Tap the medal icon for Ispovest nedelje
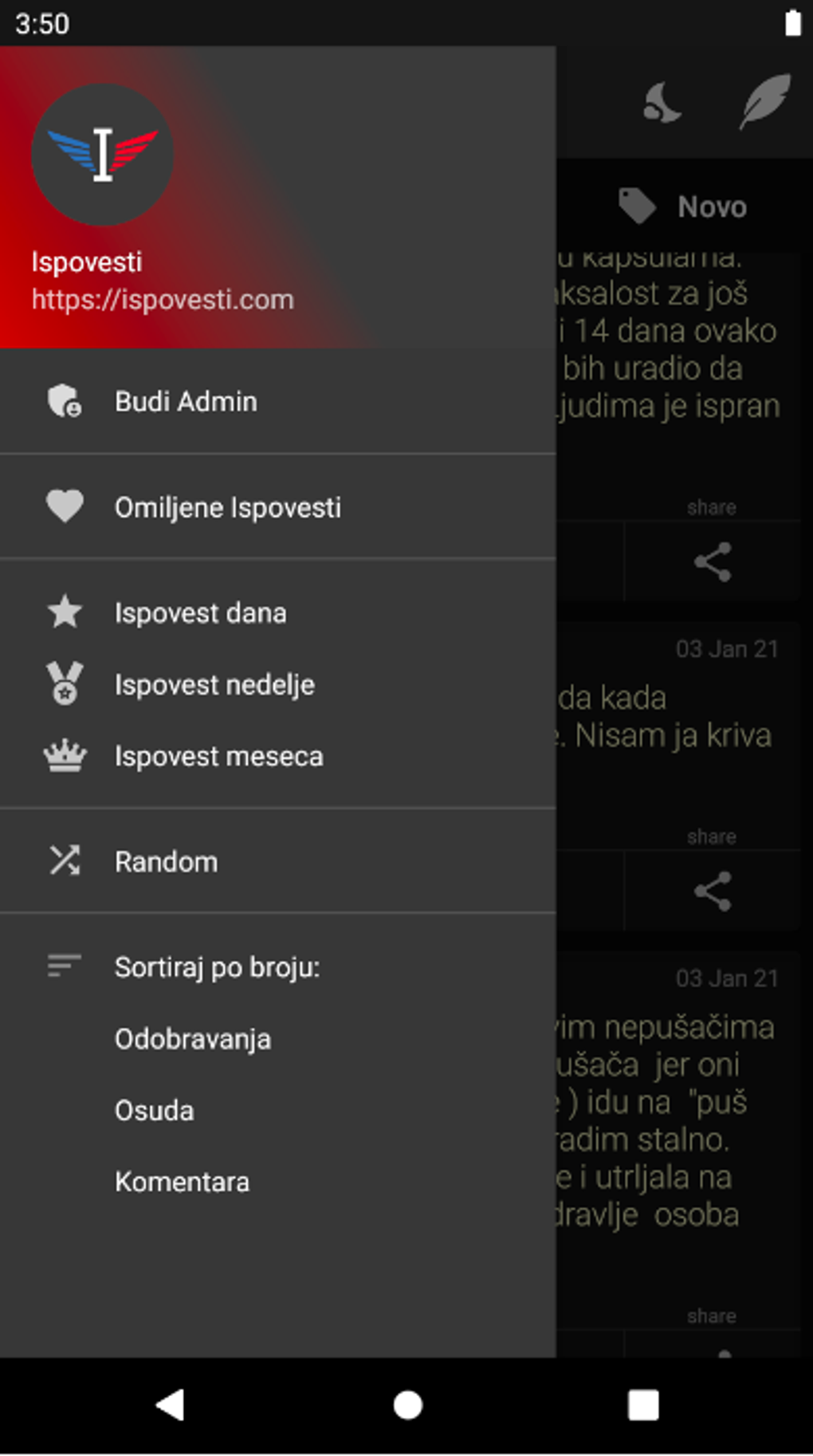Viewport: 813px width, 1456px height. tap(64, 684)
